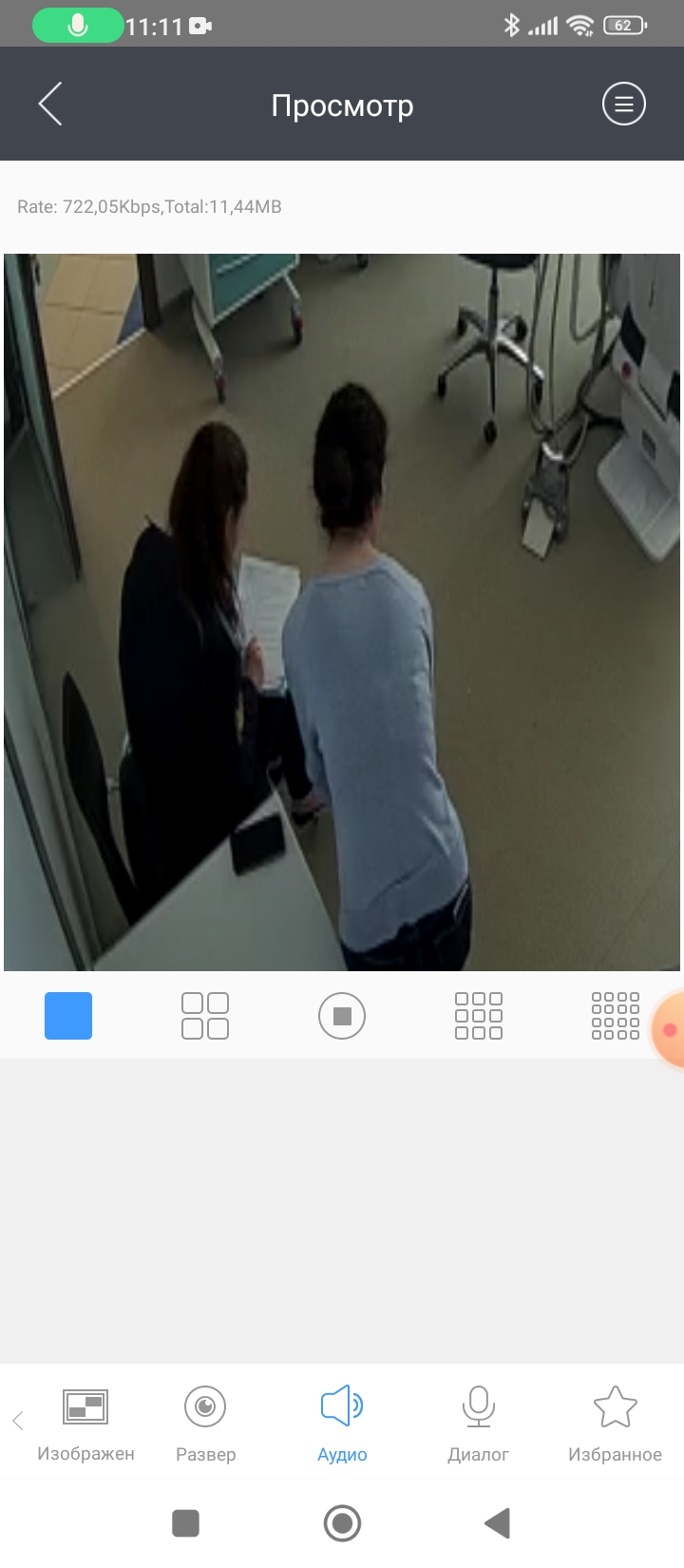The width and height of the screenshot is (684, 1568).
Task: Switch to the sixteen-camera grid layout
Action: tap(615, 1016)
